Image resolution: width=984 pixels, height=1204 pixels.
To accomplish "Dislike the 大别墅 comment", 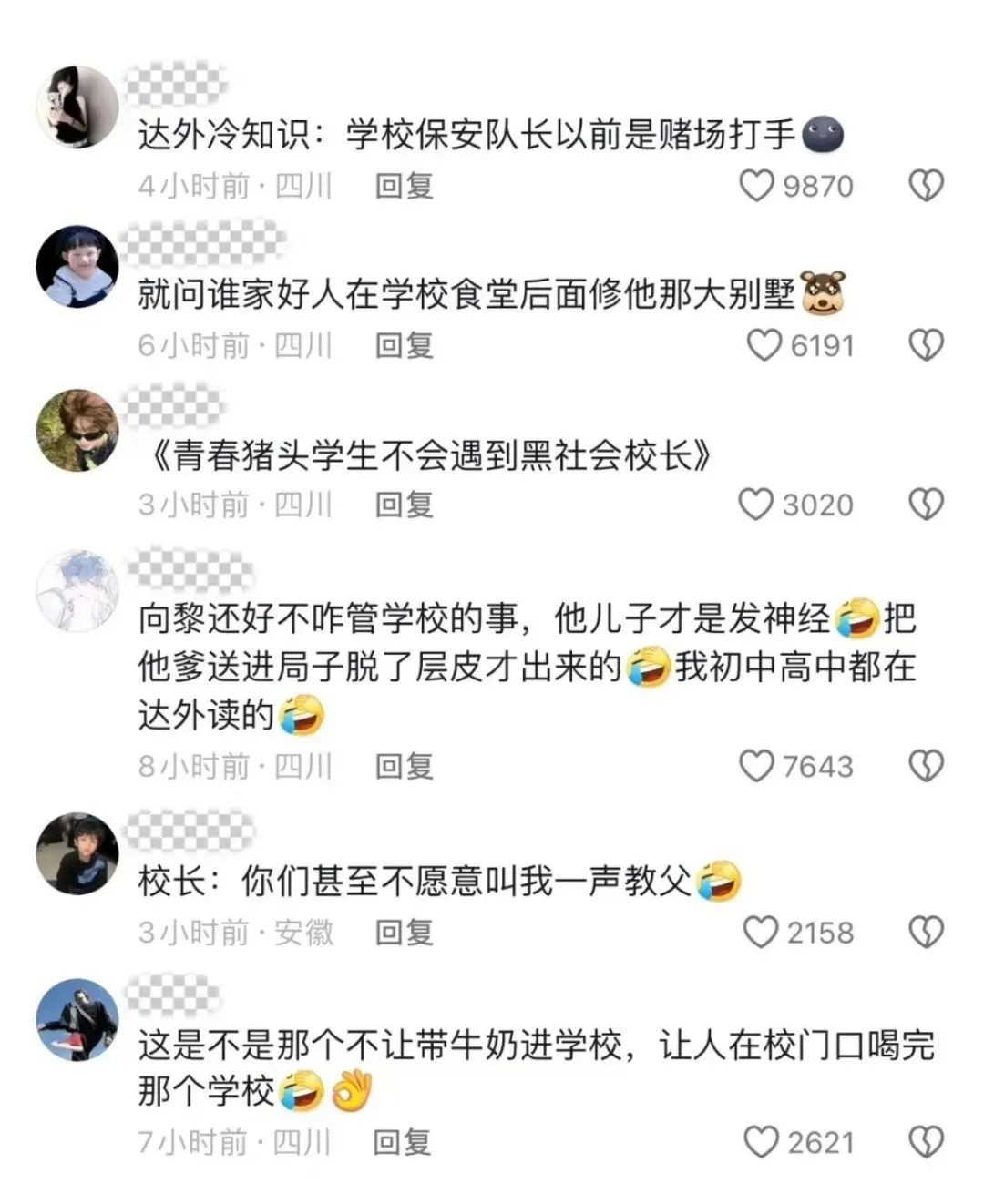I will 926,345.
